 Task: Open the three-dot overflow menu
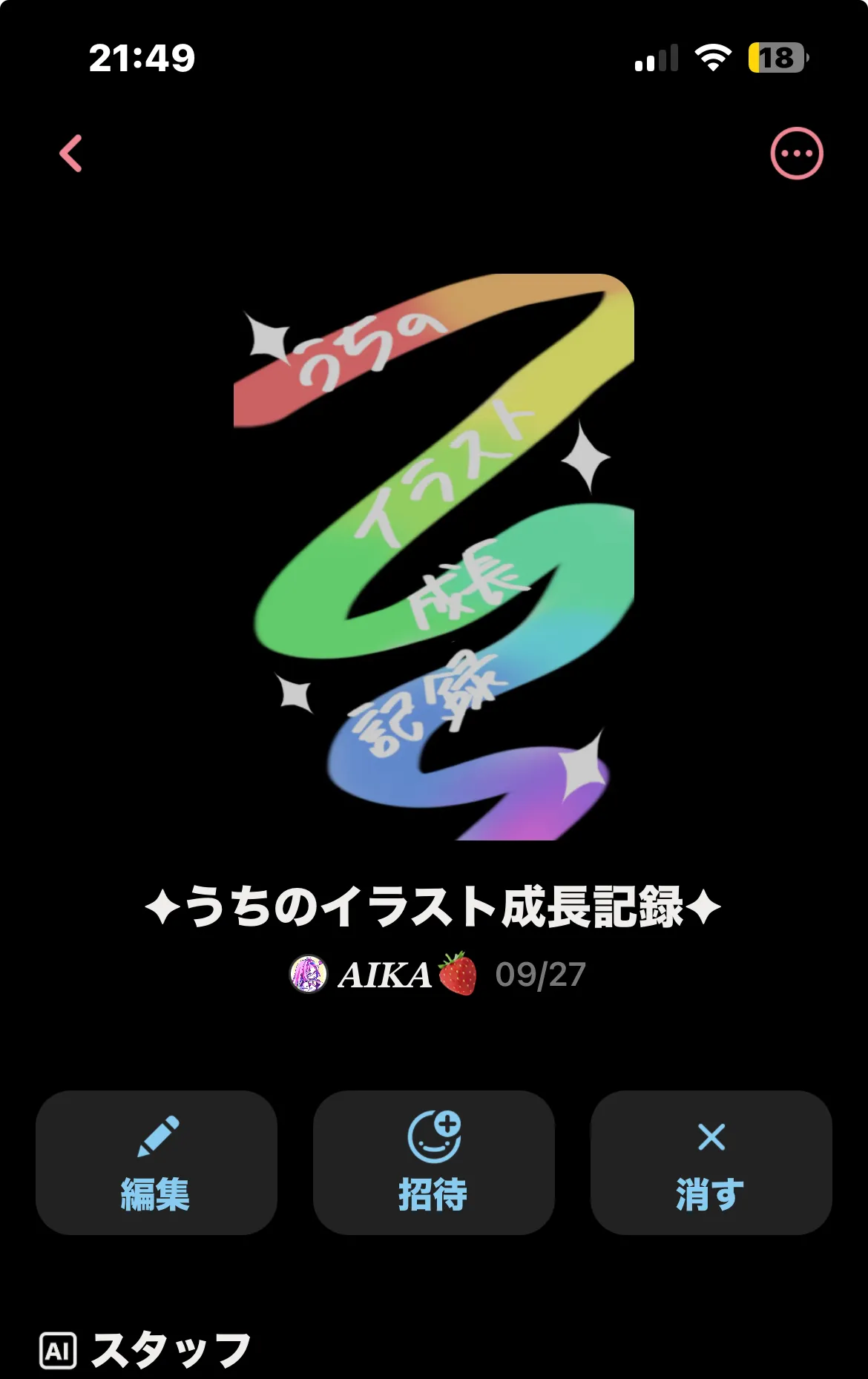(797, 154)
